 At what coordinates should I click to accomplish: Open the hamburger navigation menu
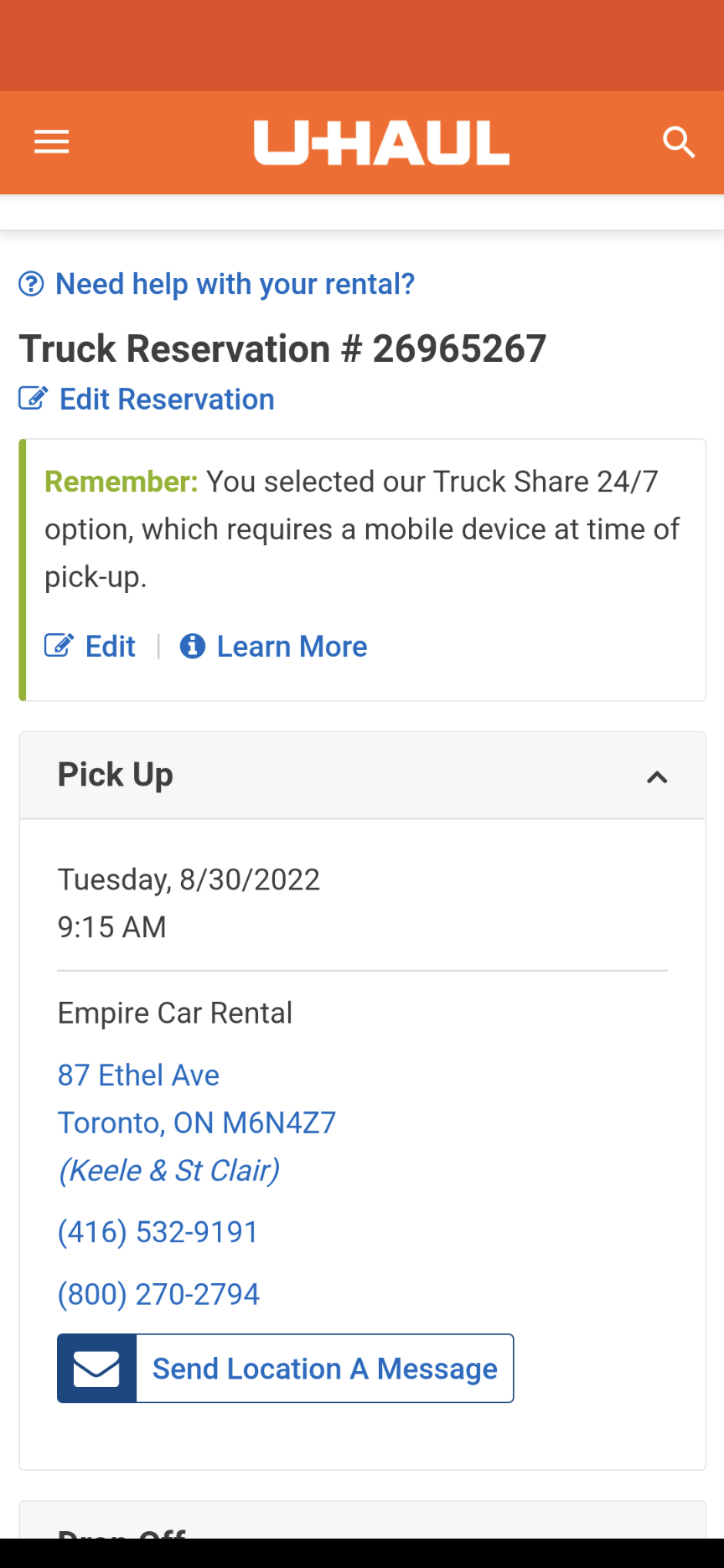click(51, 142)
